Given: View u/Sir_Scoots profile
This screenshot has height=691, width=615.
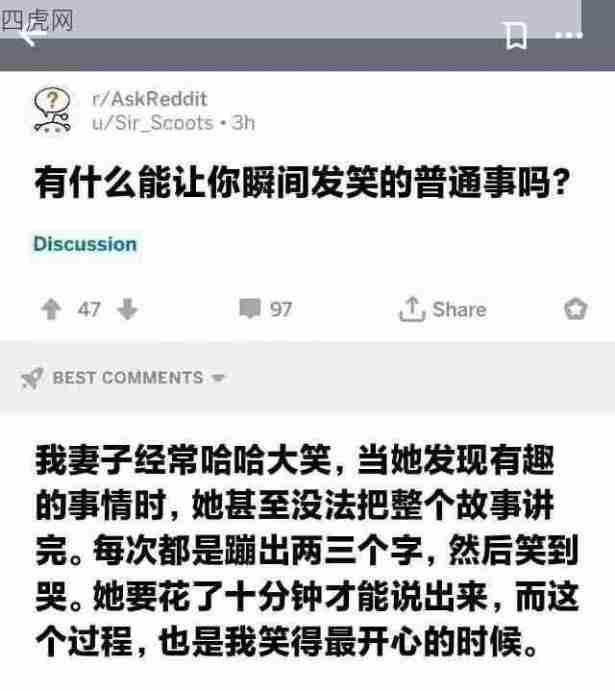Looking at the screenshot, I should point(151,122).
